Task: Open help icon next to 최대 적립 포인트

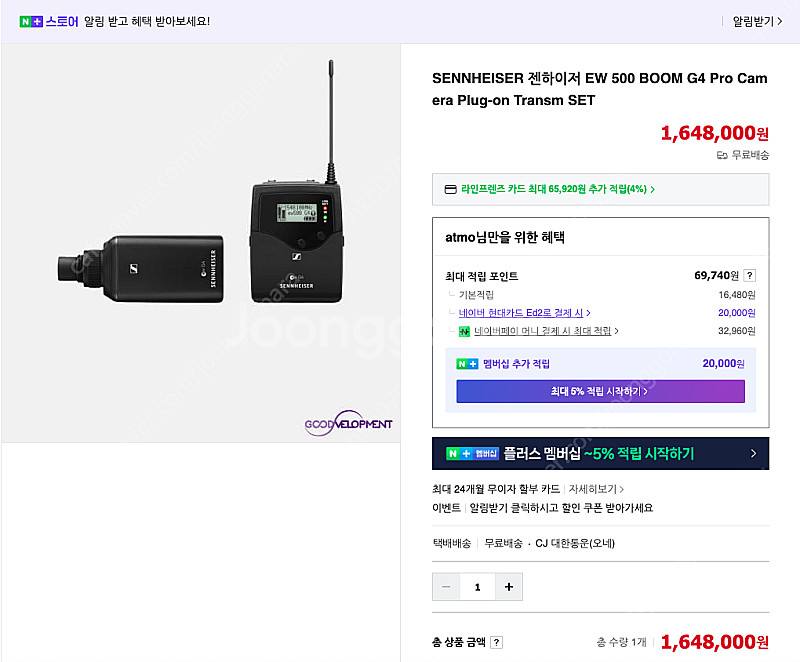Action: tap(750, 276)
